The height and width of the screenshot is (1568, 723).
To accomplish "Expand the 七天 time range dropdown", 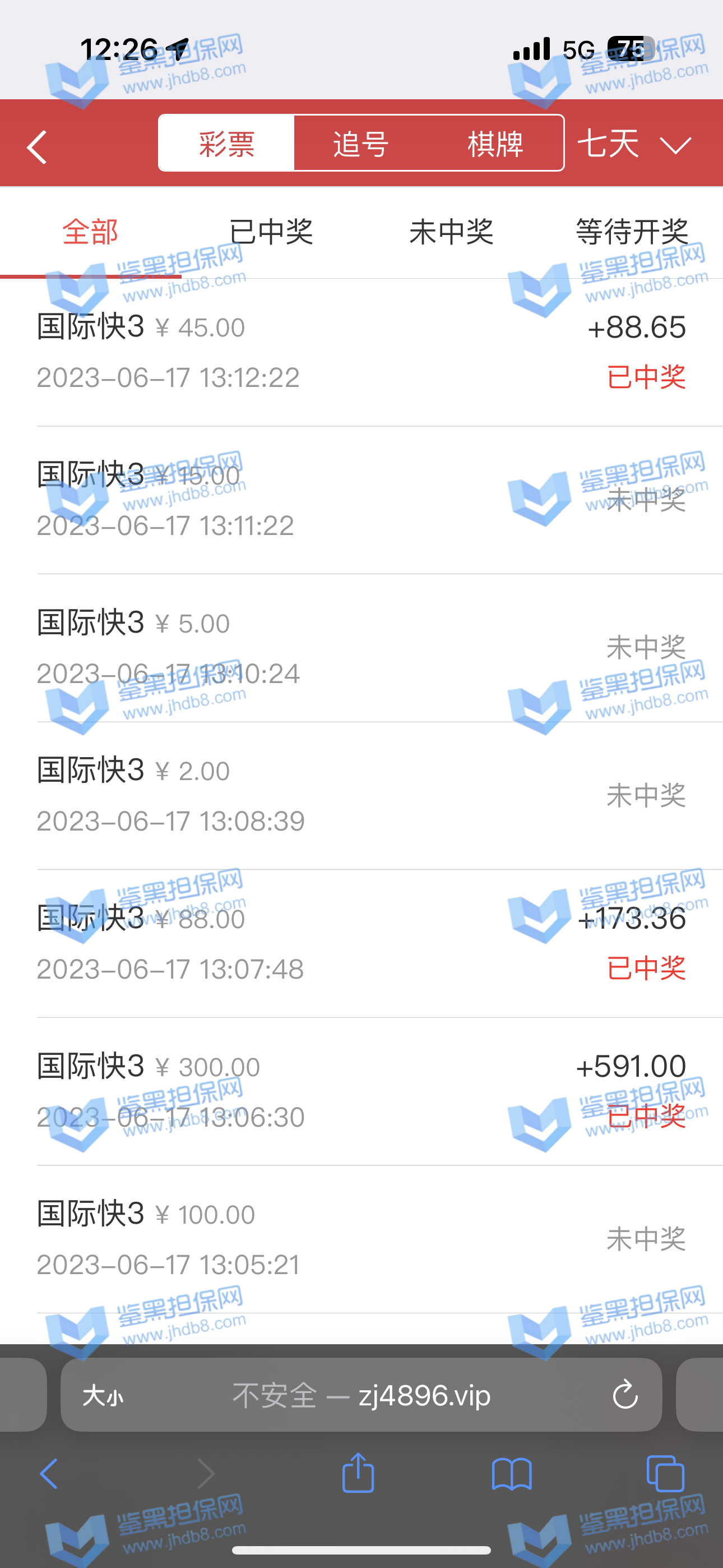I will click(x=633, y=144).
